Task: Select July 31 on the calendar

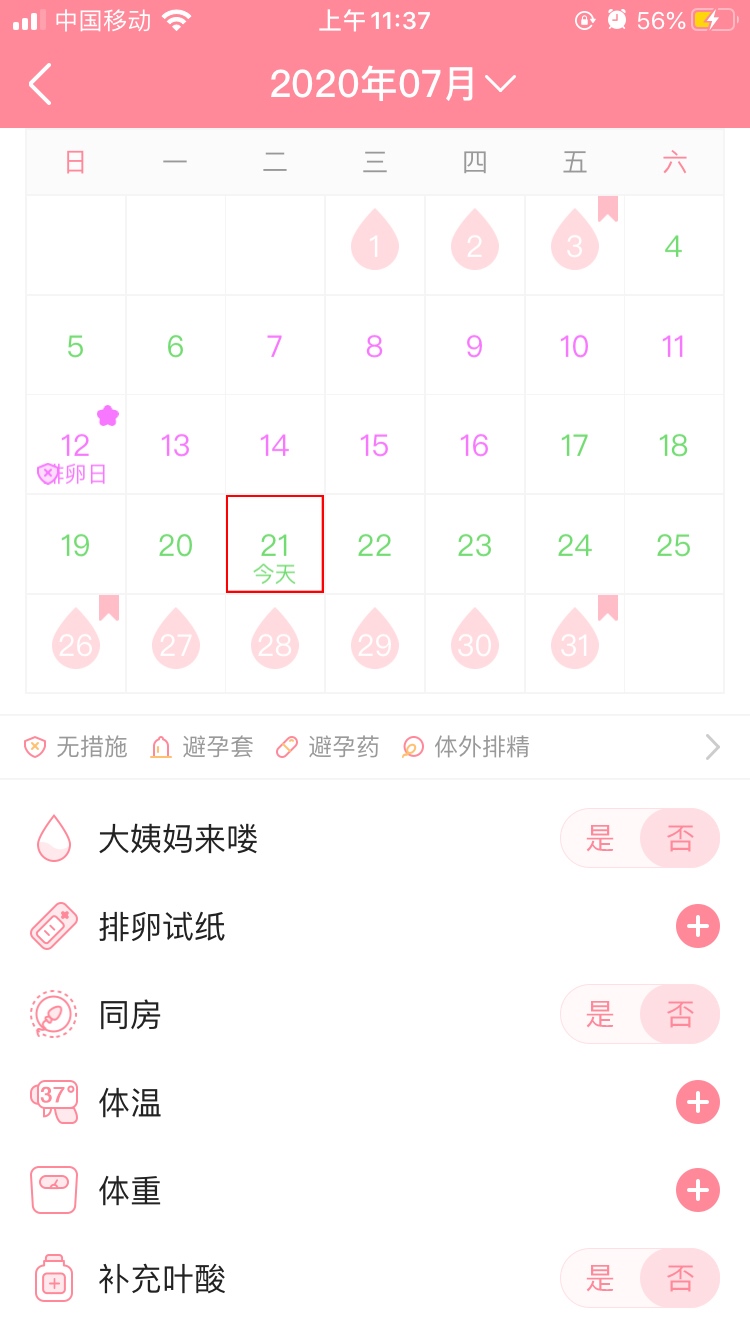Action: tap(574, 645)
